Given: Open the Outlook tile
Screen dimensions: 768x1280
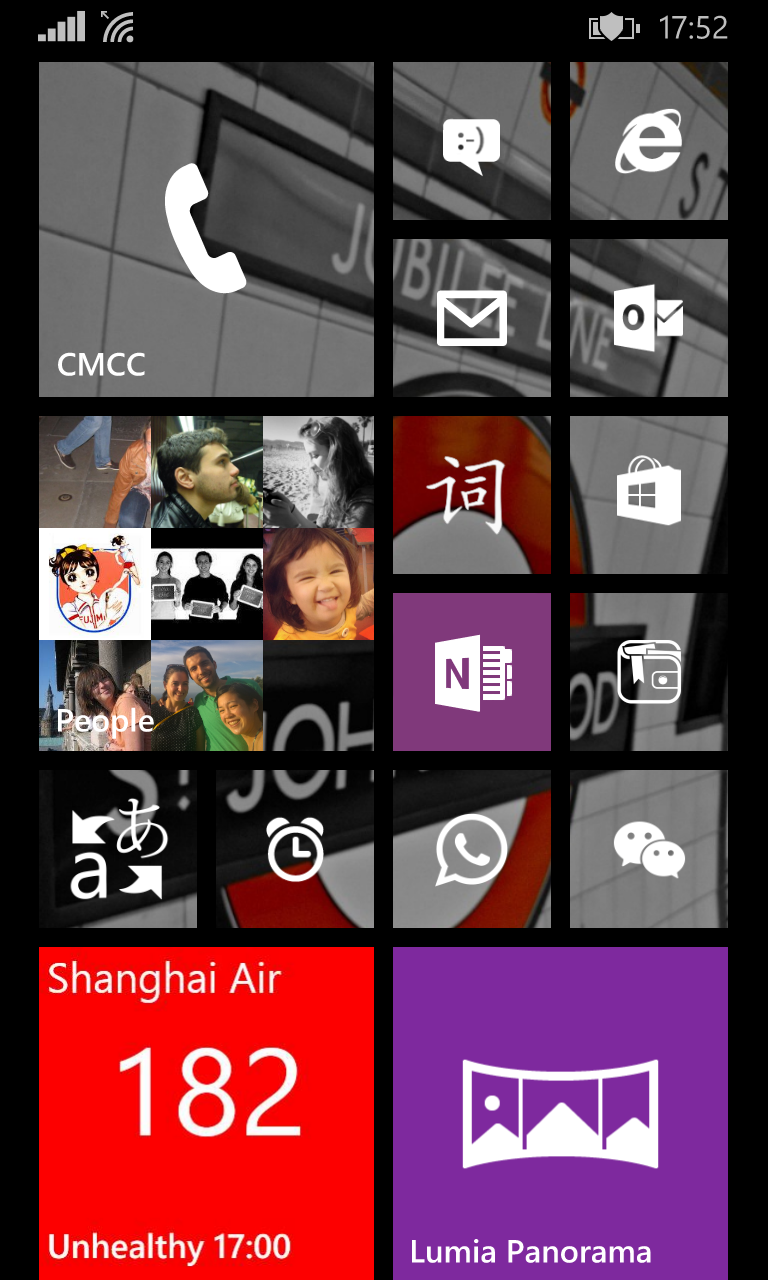Looking at the screenshot, I should pyautogui.click(x=648, y=318).
